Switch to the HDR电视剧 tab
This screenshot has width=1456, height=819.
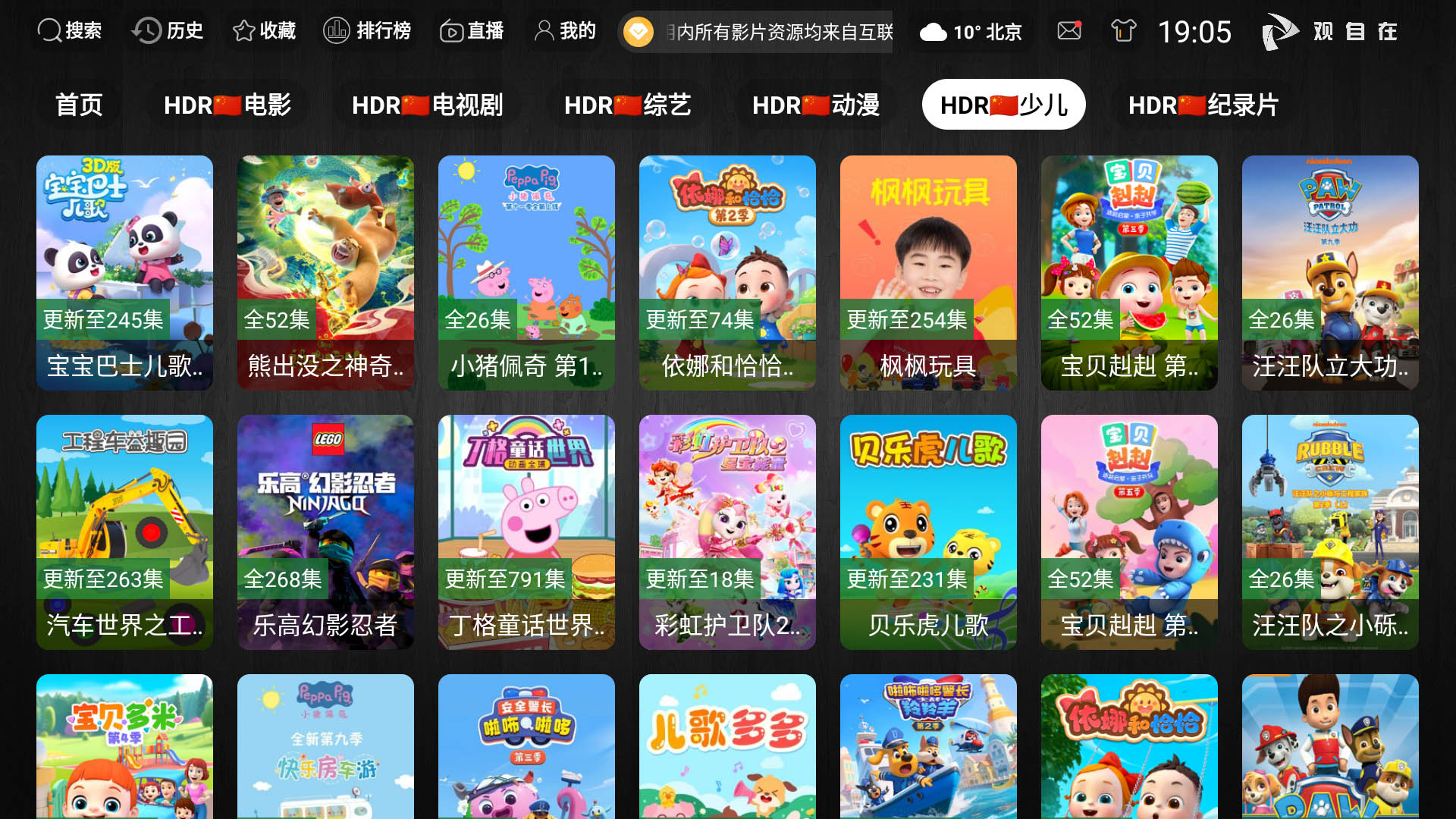[427, 105]
